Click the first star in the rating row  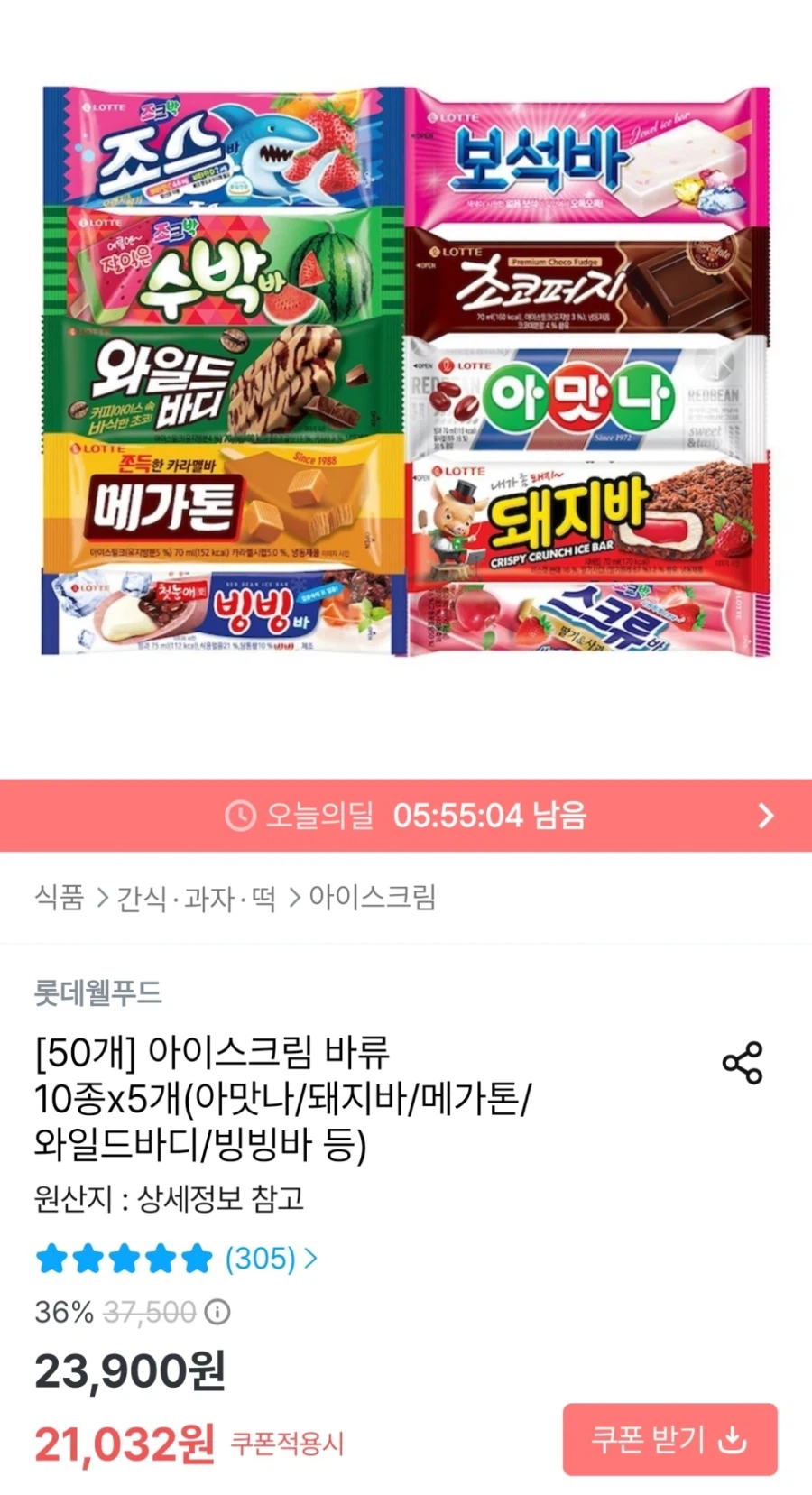[54, 1258]
